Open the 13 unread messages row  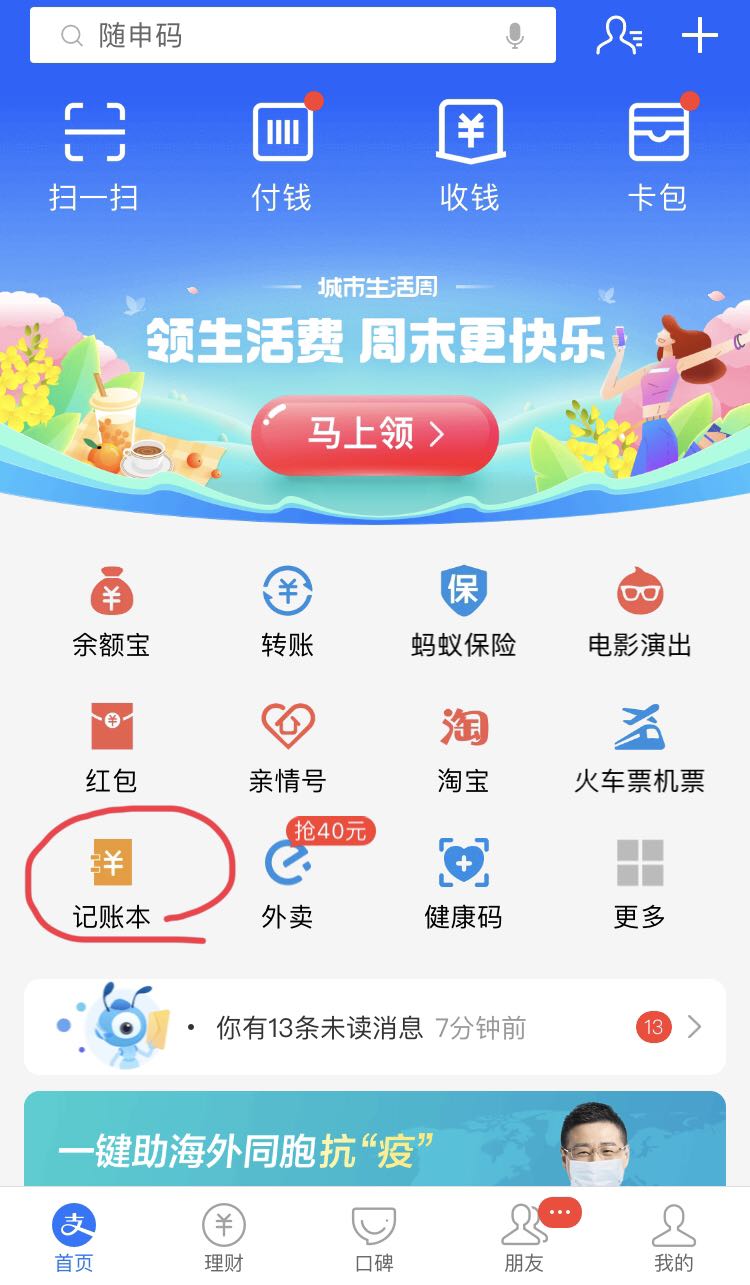tap(375, 1027)
